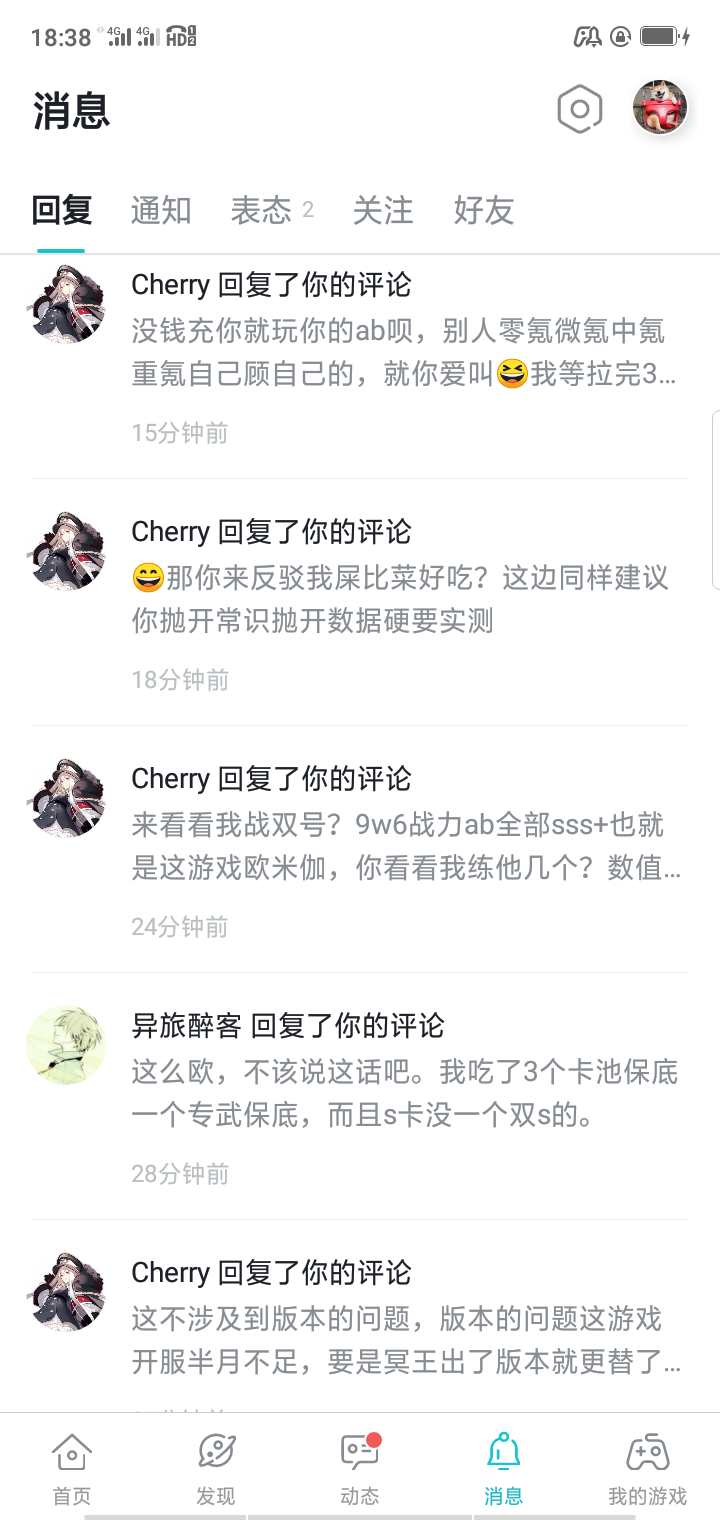Screen dimensions: 720x1520
Task: Tap 异旅醉客's avatar
Action: 66,1045
